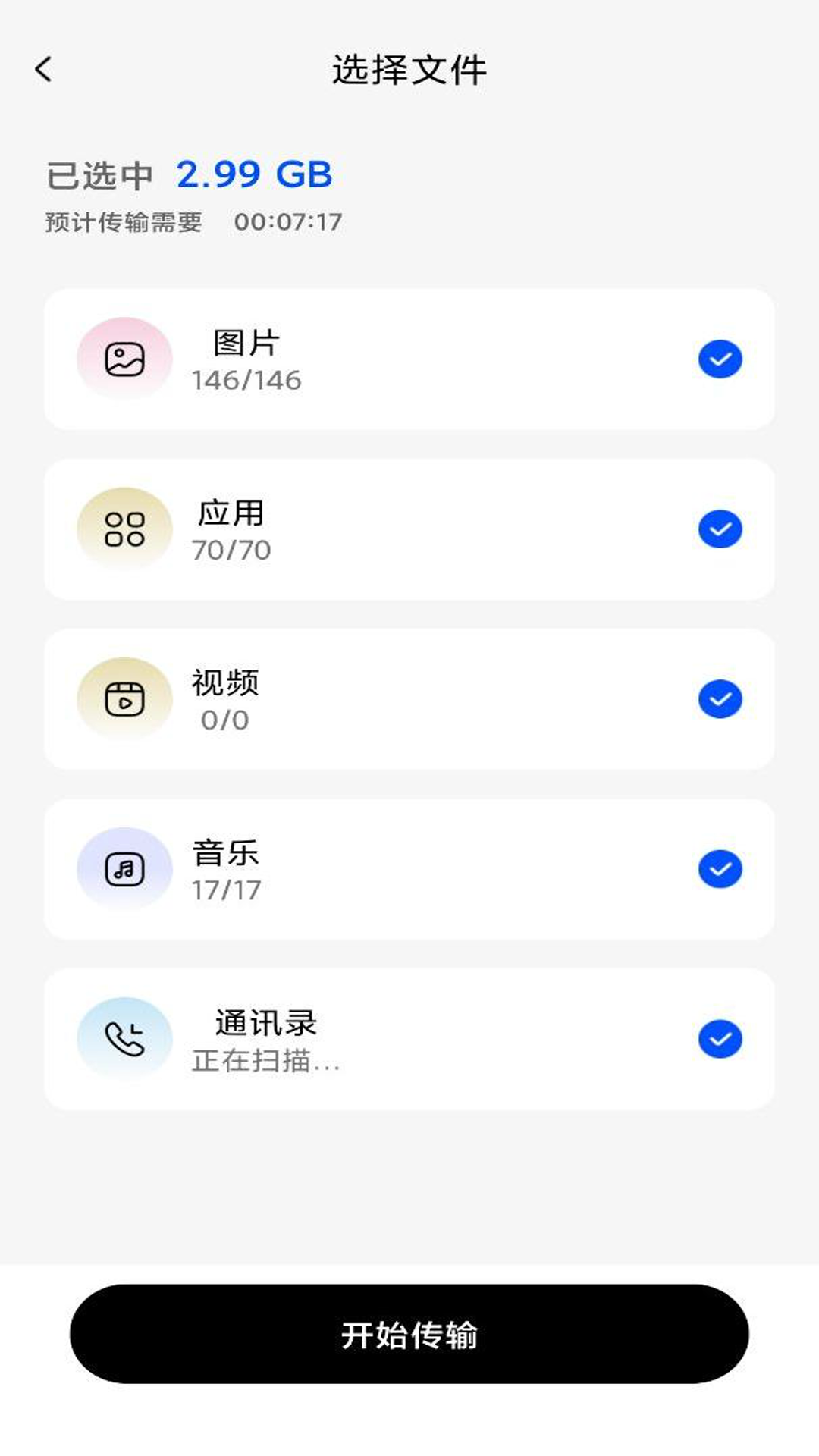This screenshot has height=1456, width=819.
Task: Click the 视频 video player icon
Action: pyautogui.click(x=124, y=698)
